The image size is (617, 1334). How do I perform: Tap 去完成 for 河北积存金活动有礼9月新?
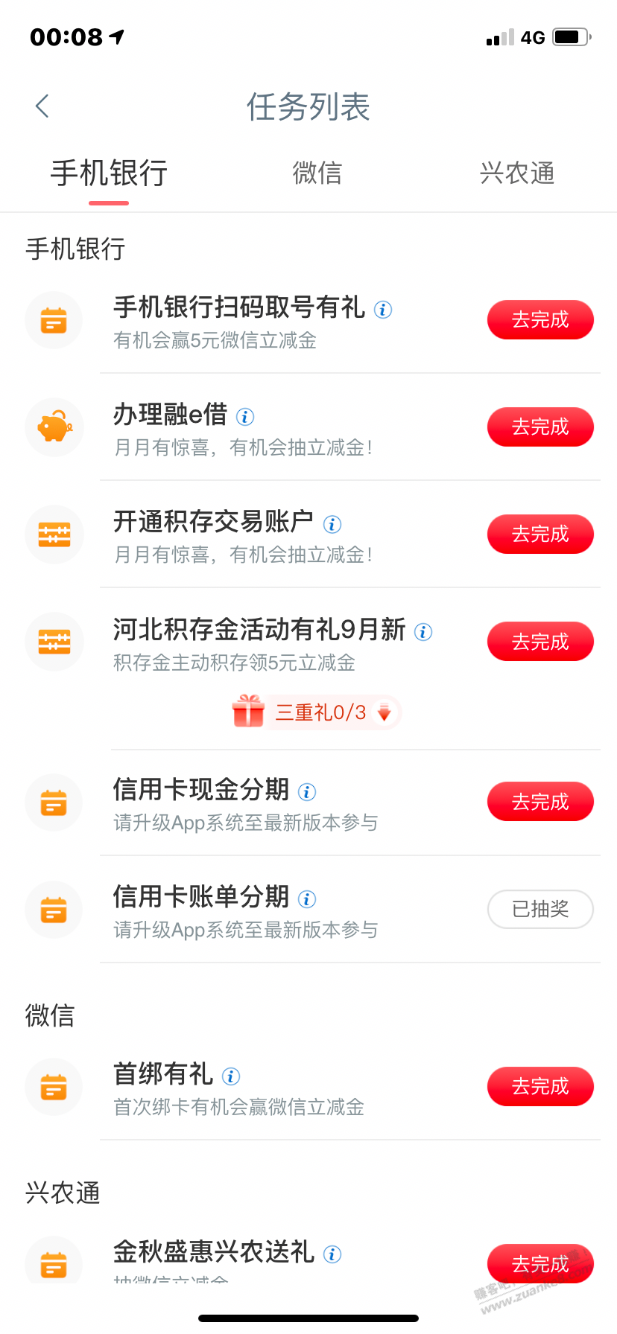[540, 641]
